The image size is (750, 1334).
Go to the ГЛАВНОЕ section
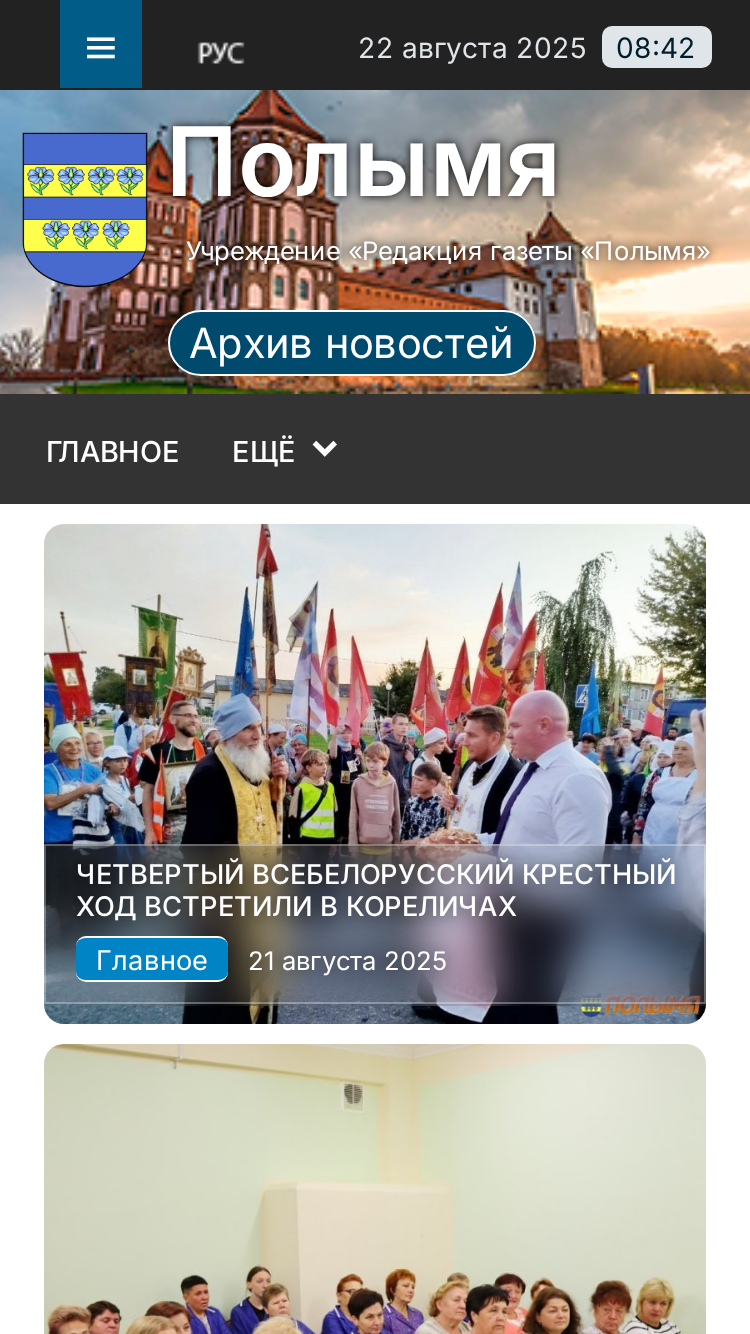pyautogui.click(x=112, y=452)
